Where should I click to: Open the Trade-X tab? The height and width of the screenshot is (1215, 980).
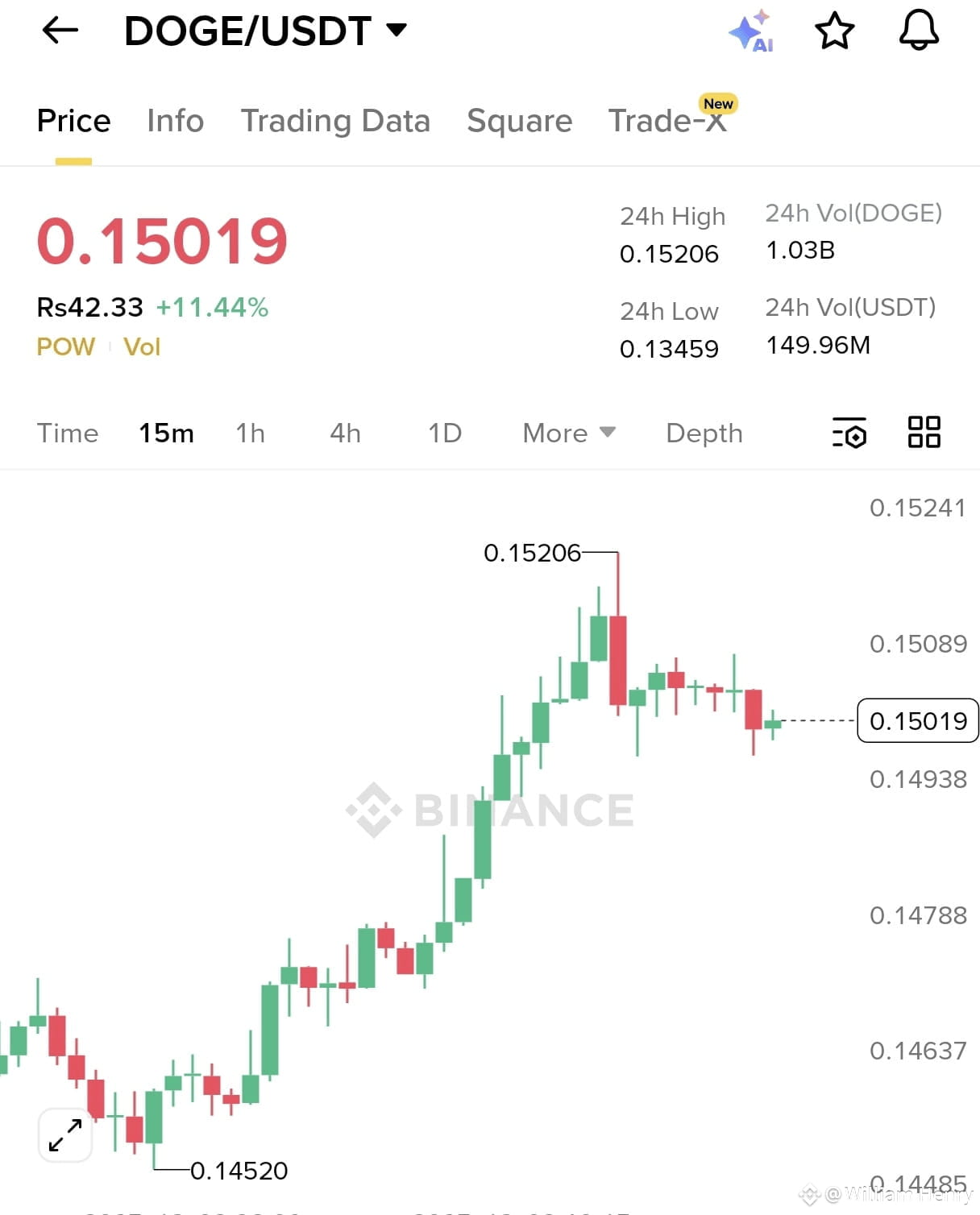click(667, 121)
